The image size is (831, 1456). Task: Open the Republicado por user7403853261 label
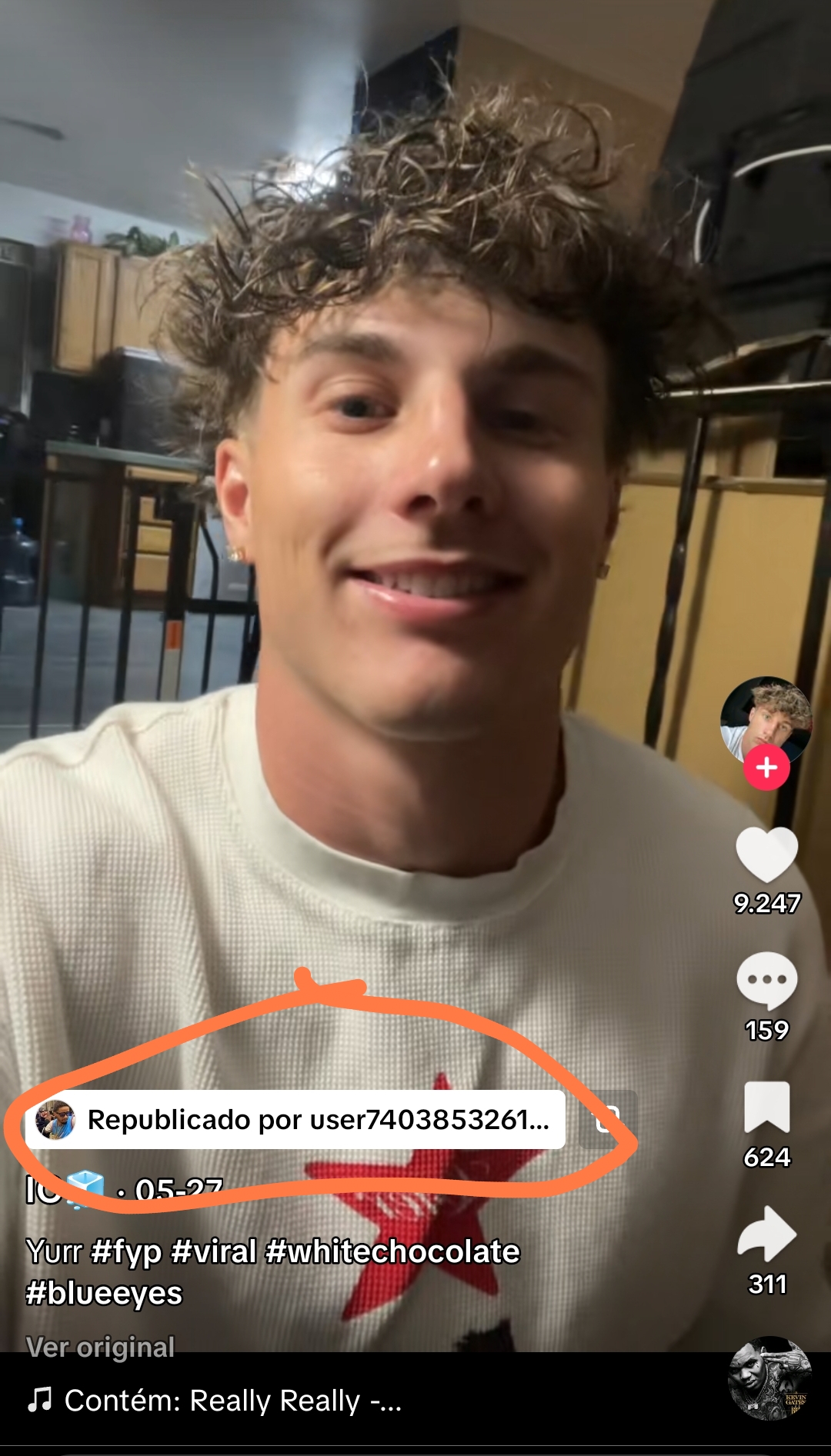tap(295, 1120)
